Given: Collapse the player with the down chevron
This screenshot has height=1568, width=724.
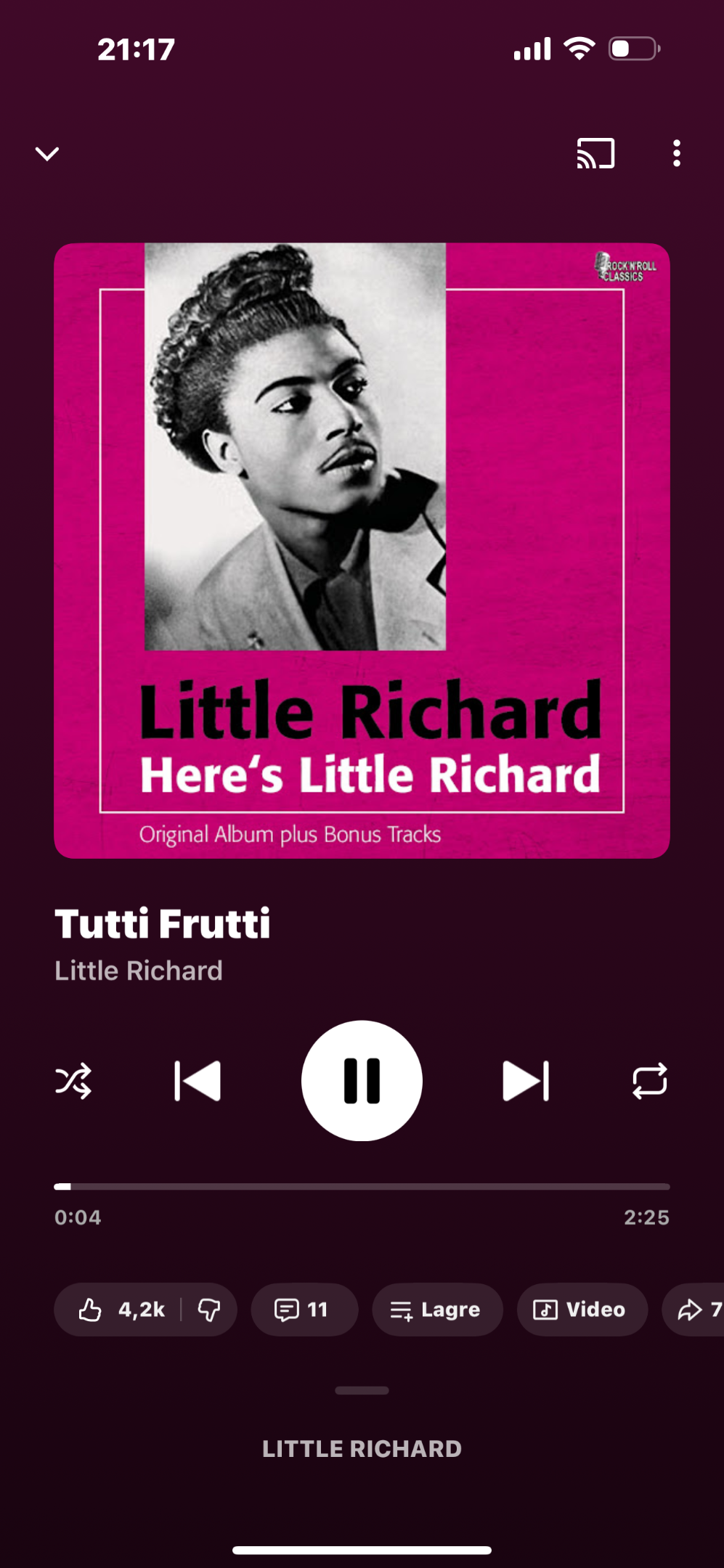Looking at the screenshot, I should pos(47,154).
